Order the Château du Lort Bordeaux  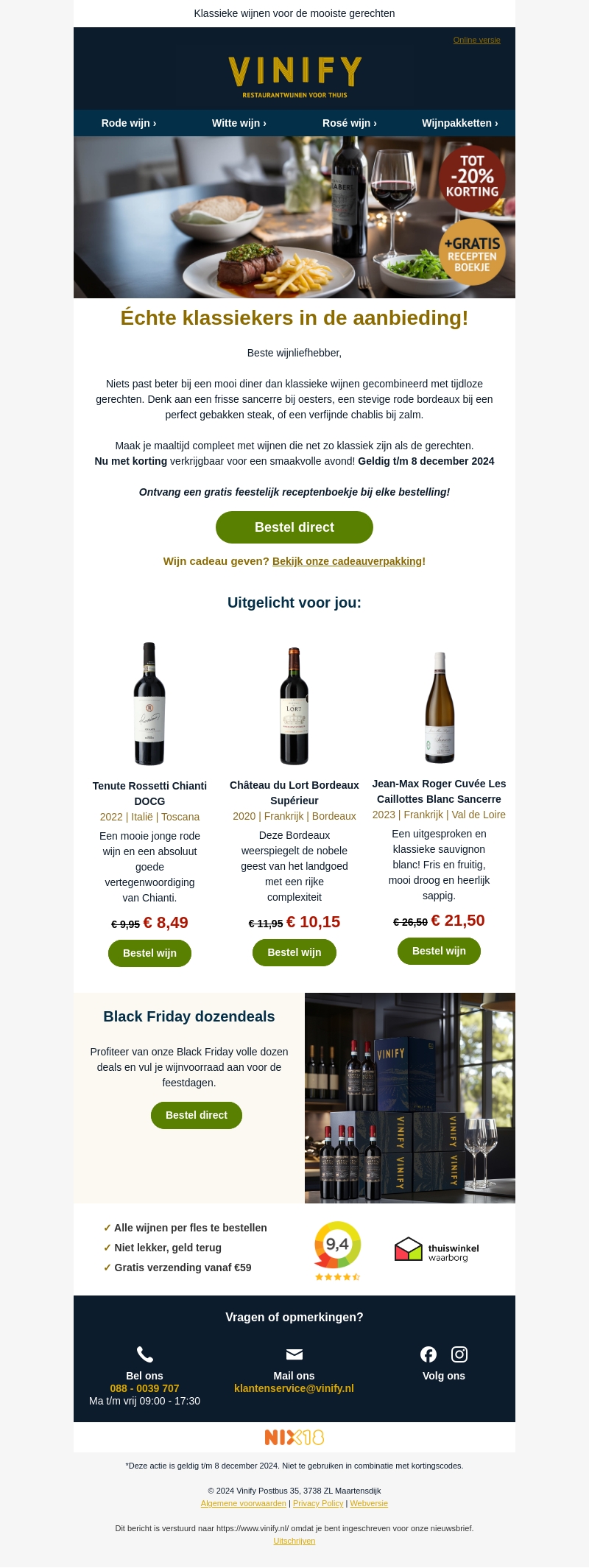(294, 952)
